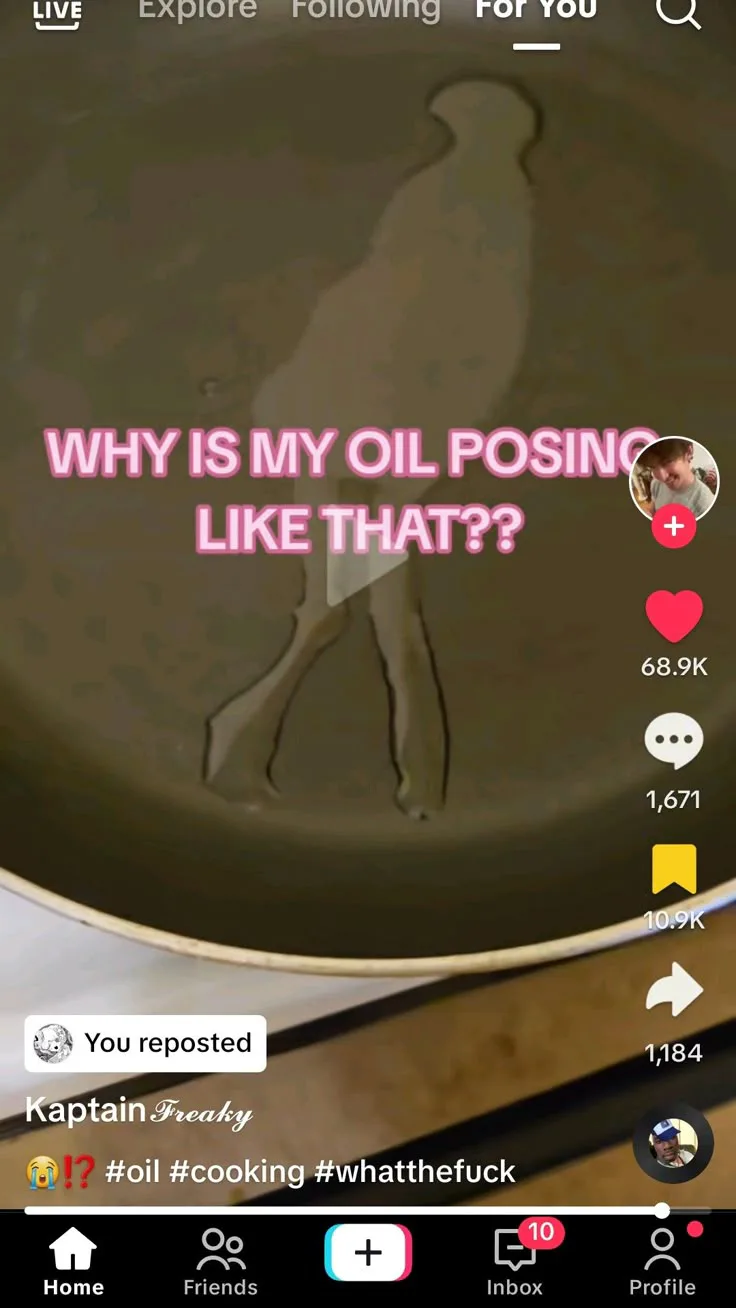Open search with the magnifier icon
Image resolution: width=736 pixels, height=1308 pixels.
[x=677, y=12]
